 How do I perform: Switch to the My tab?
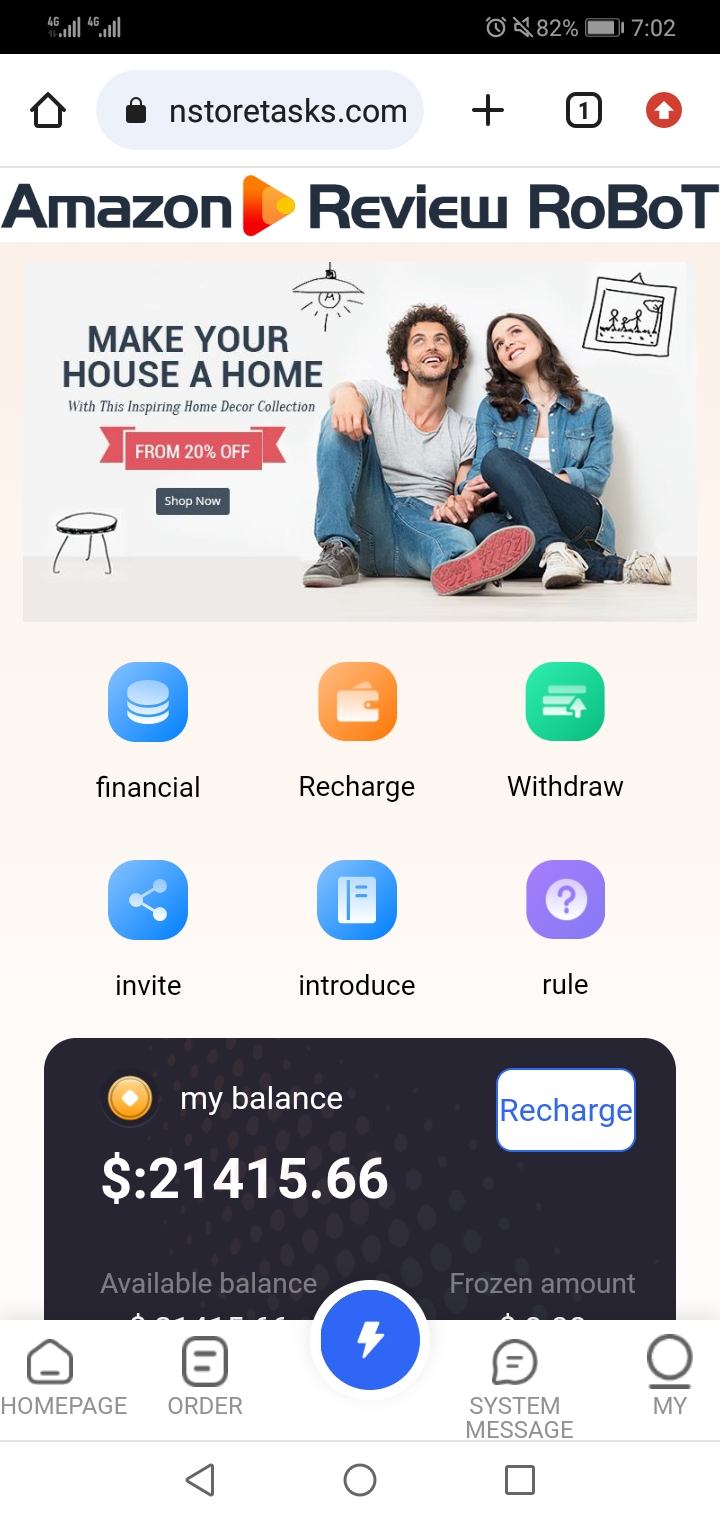coord(669,1378)
